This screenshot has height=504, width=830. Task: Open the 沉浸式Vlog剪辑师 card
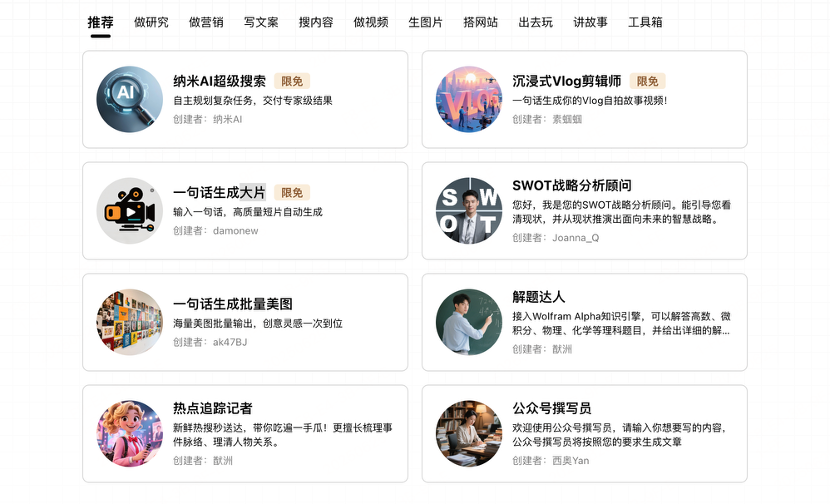pos(585,99)
